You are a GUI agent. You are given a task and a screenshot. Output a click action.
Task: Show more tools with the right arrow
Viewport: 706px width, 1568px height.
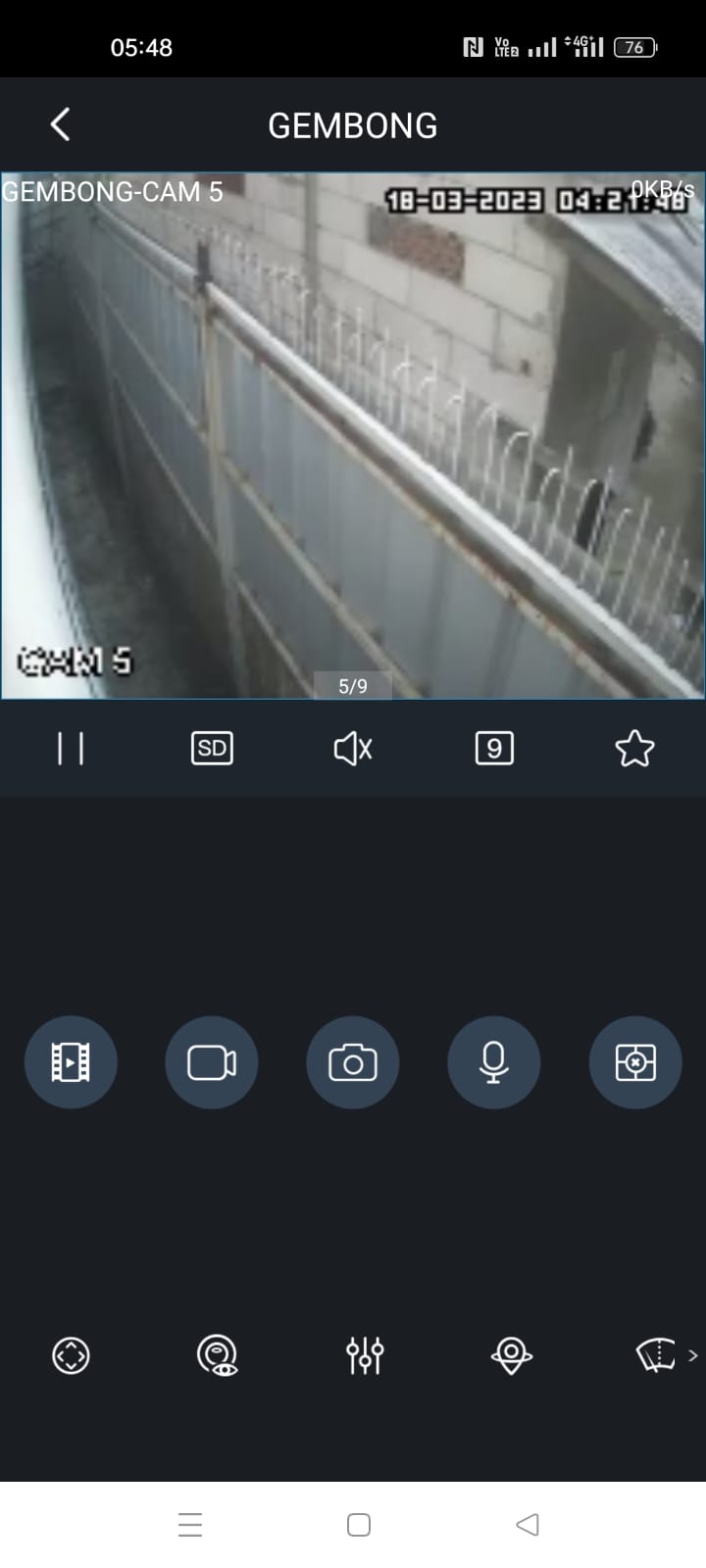tap(693, 1355)
